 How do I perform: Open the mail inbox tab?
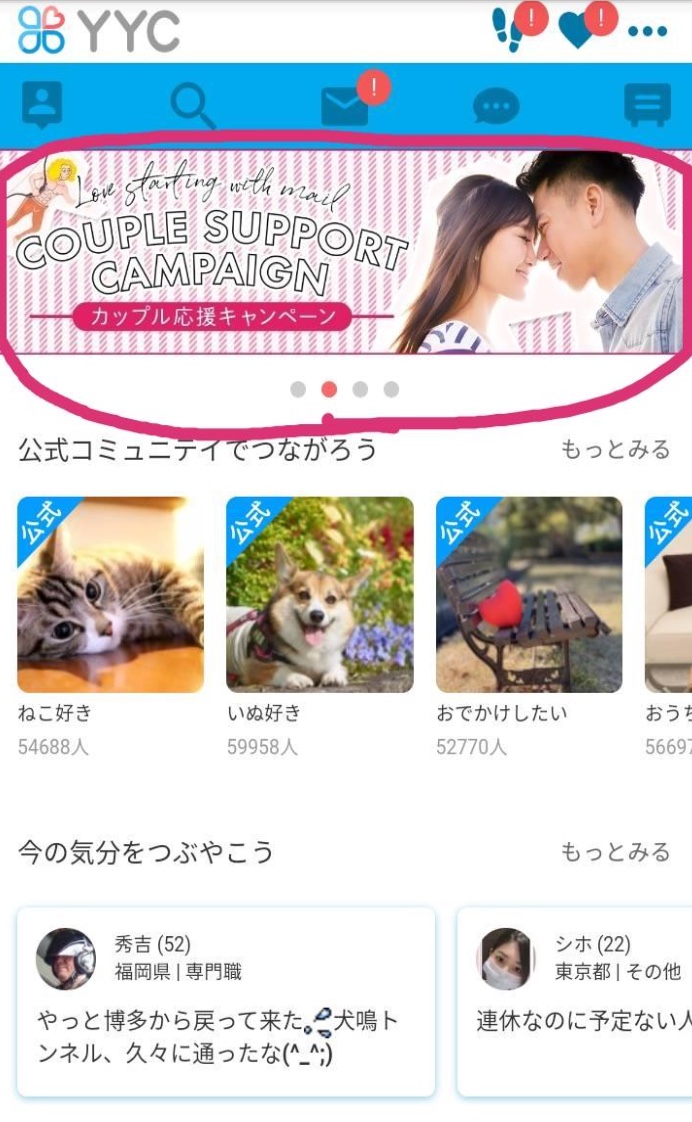click(345, 106)
